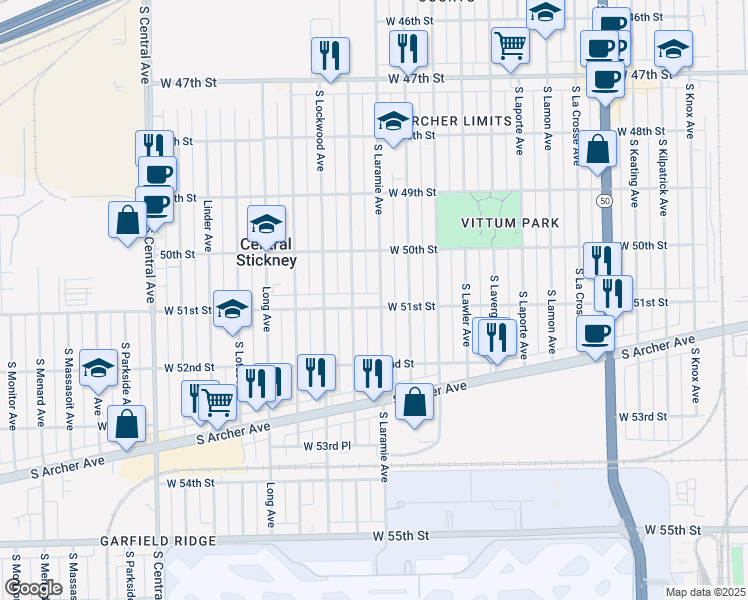
Task: Open the shopping bag marker by S Laramie Ave
Action: 415,403
